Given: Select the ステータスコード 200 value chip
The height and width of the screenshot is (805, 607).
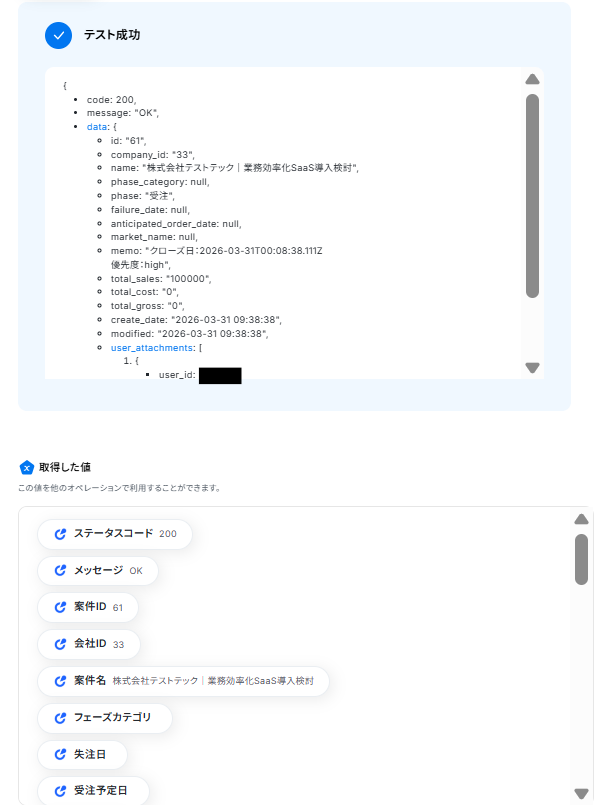Looking at the screenshot, I should [x=114, y=534].
